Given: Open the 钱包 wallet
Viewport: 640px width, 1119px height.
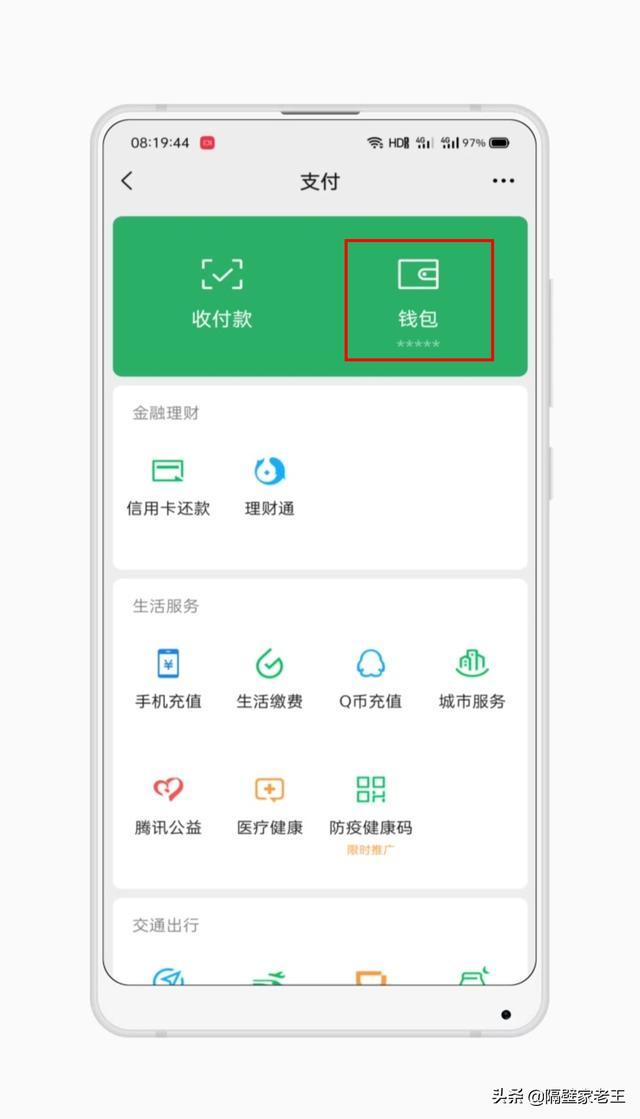Looking at the screenshot, I should pyautogui.click(x=418, y=301).
